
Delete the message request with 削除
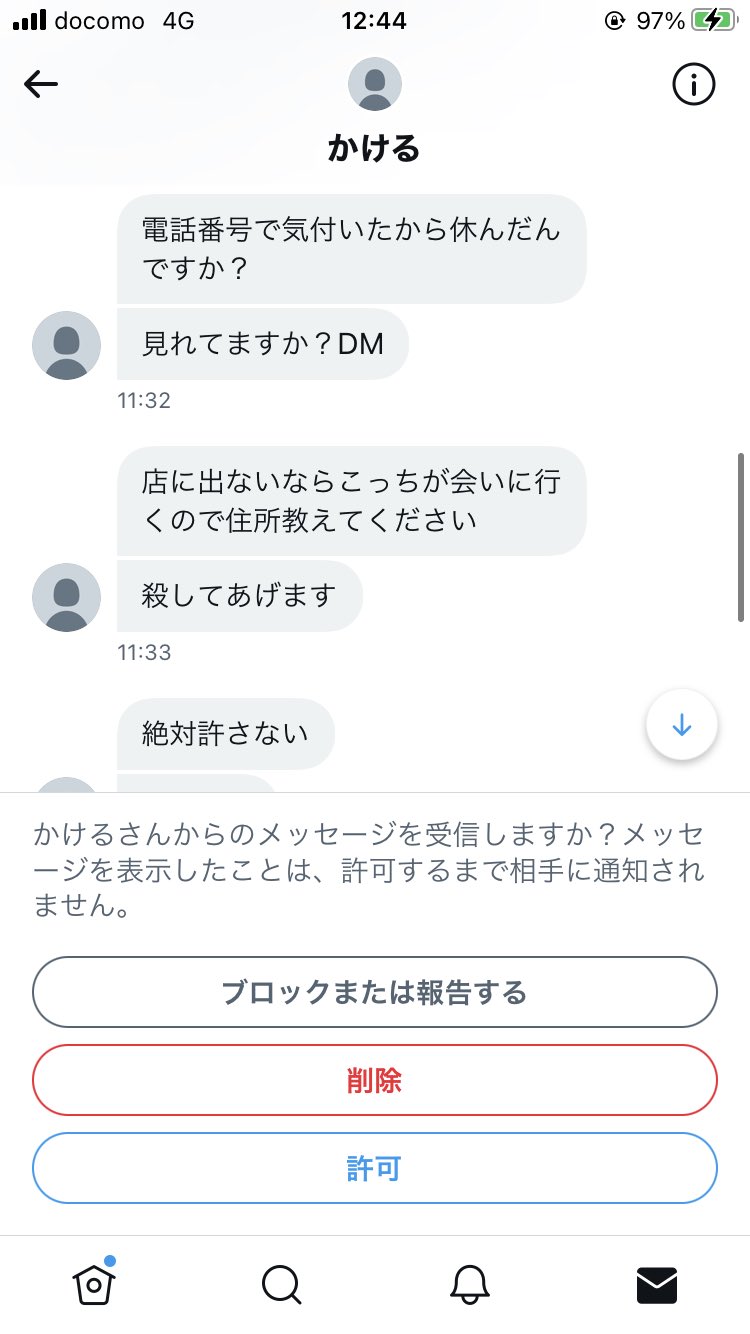pyautogui.click(x=375, y=1080)
